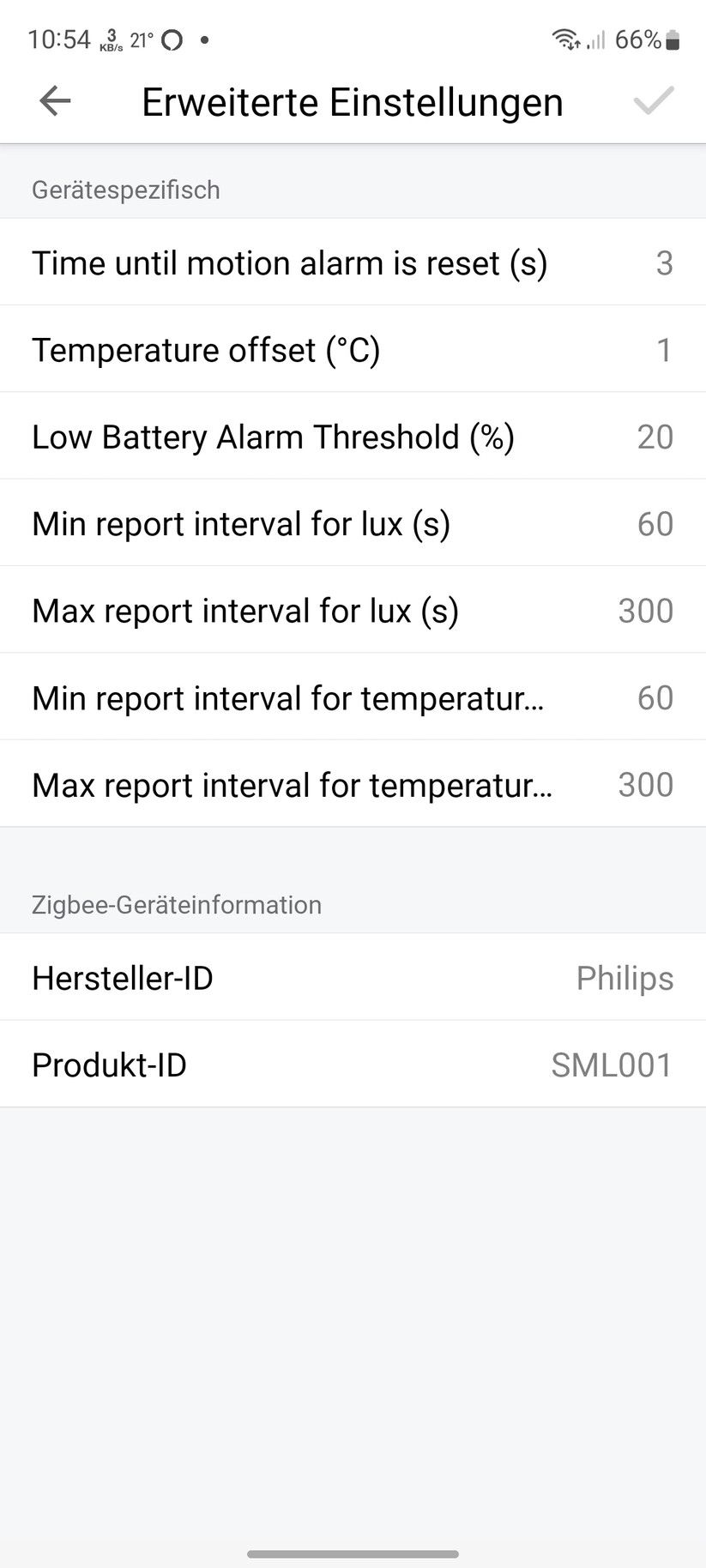Tap the checkmark to save advanced settings

tap(652, 100)
